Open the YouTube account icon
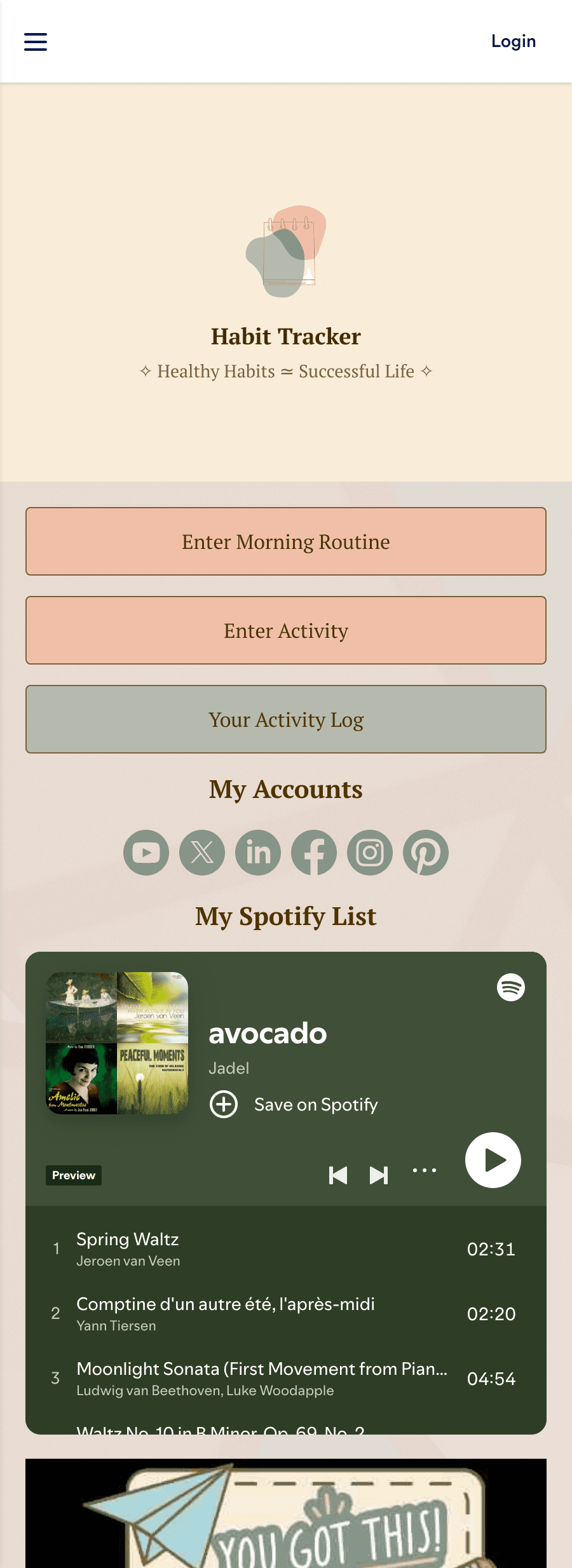This screenshot has width=572, height=1568. point(146,853)
